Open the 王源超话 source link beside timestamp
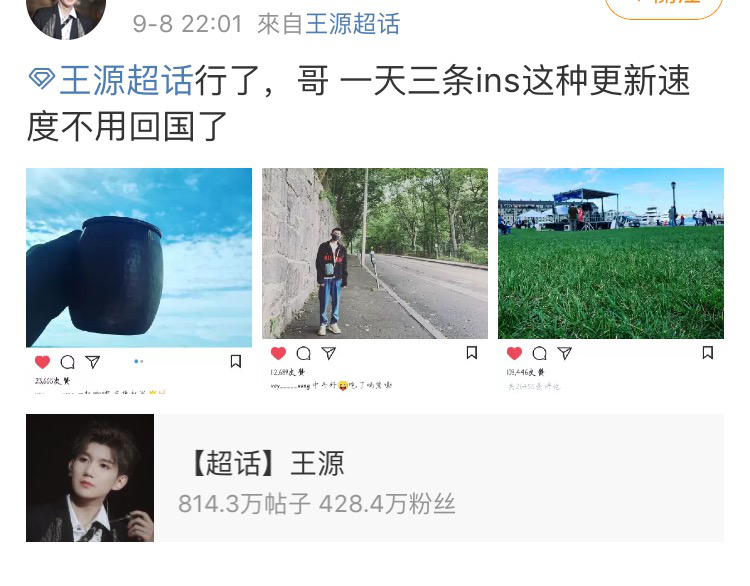This screenshot has width=750, height=586. pyautogui.click(x=352, y=24)
